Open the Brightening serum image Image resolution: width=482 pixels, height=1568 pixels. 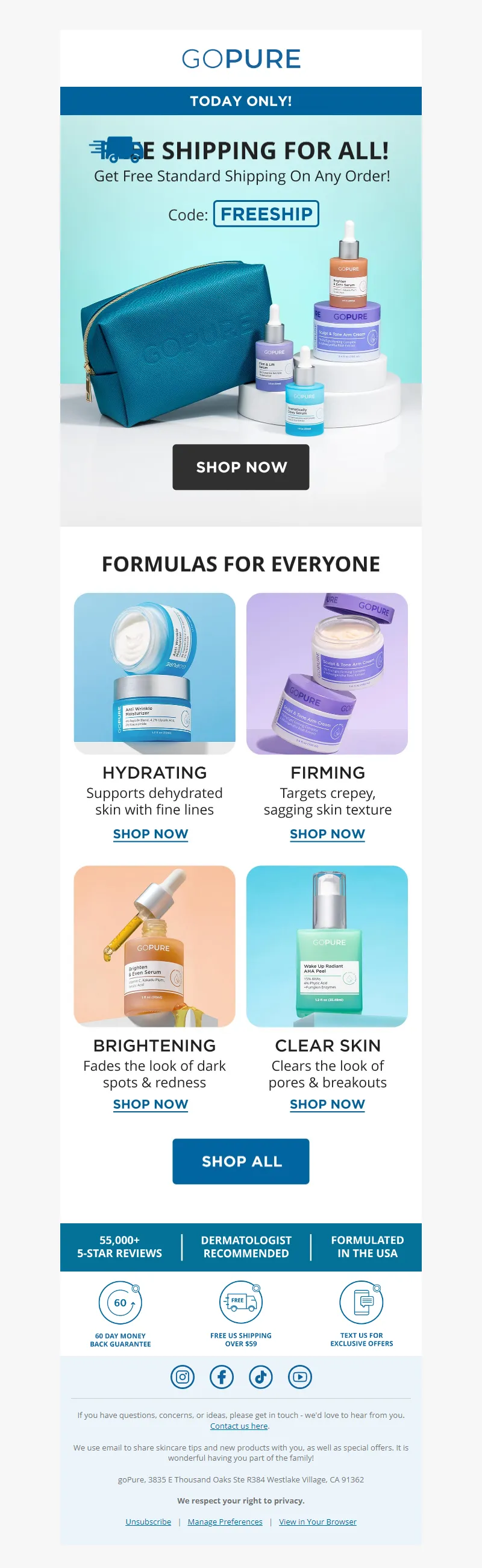click(x=155, y=946)
